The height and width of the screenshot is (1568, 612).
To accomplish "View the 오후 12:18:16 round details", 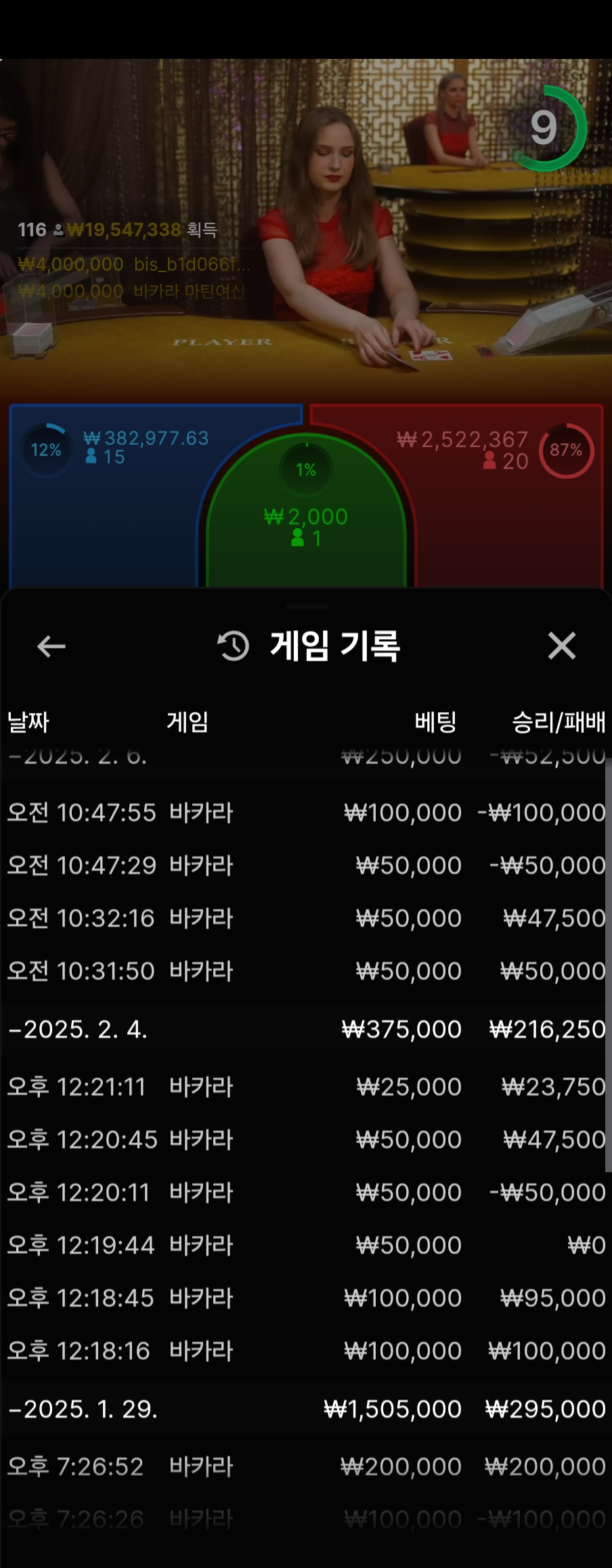I will tap(305, 1351).
